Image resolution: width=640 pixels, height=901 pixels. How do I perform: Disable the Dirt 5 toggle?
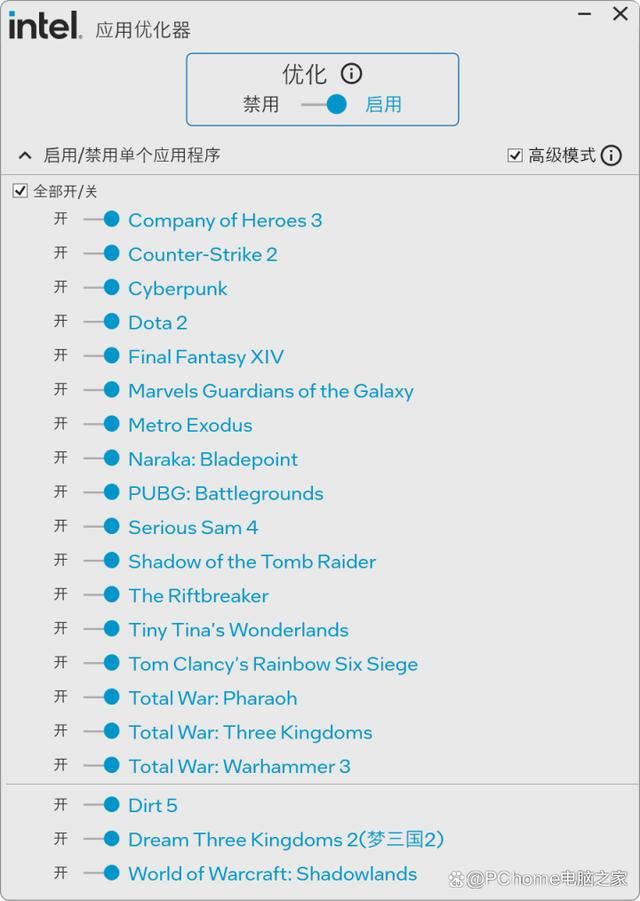[102, 804]
